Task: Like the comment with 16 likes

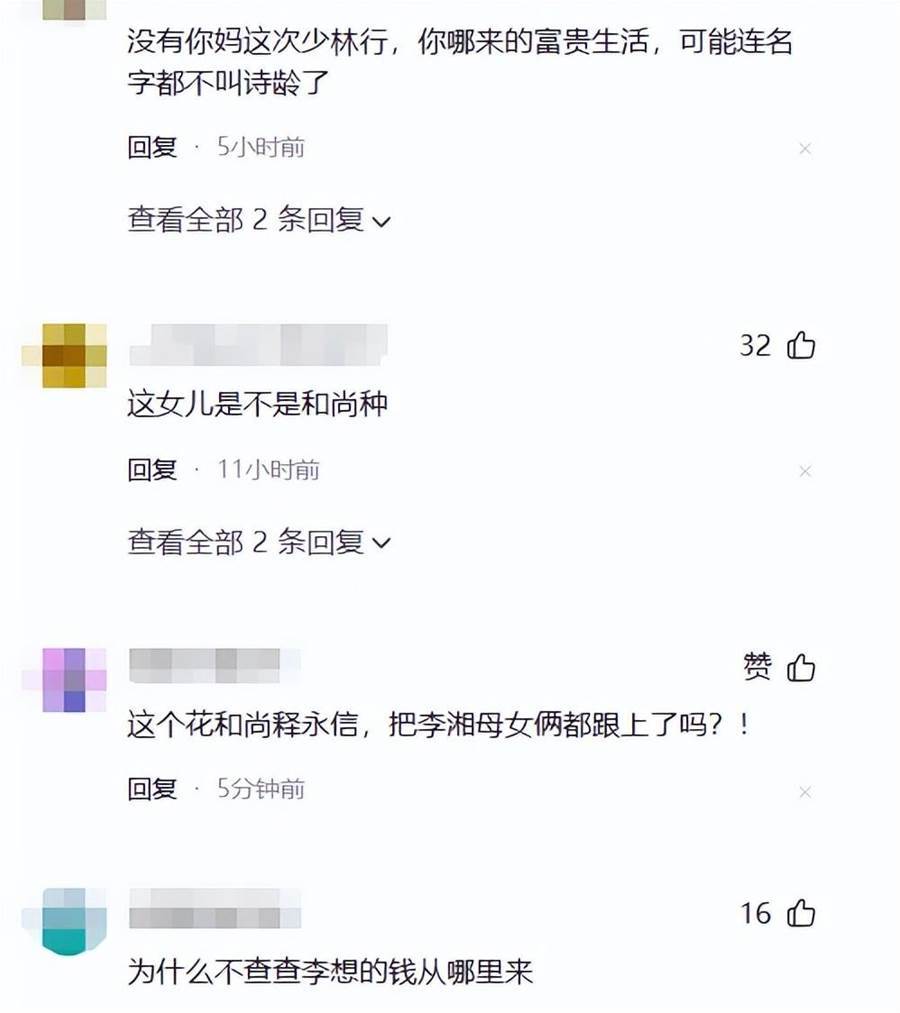Action: [801, 913]
